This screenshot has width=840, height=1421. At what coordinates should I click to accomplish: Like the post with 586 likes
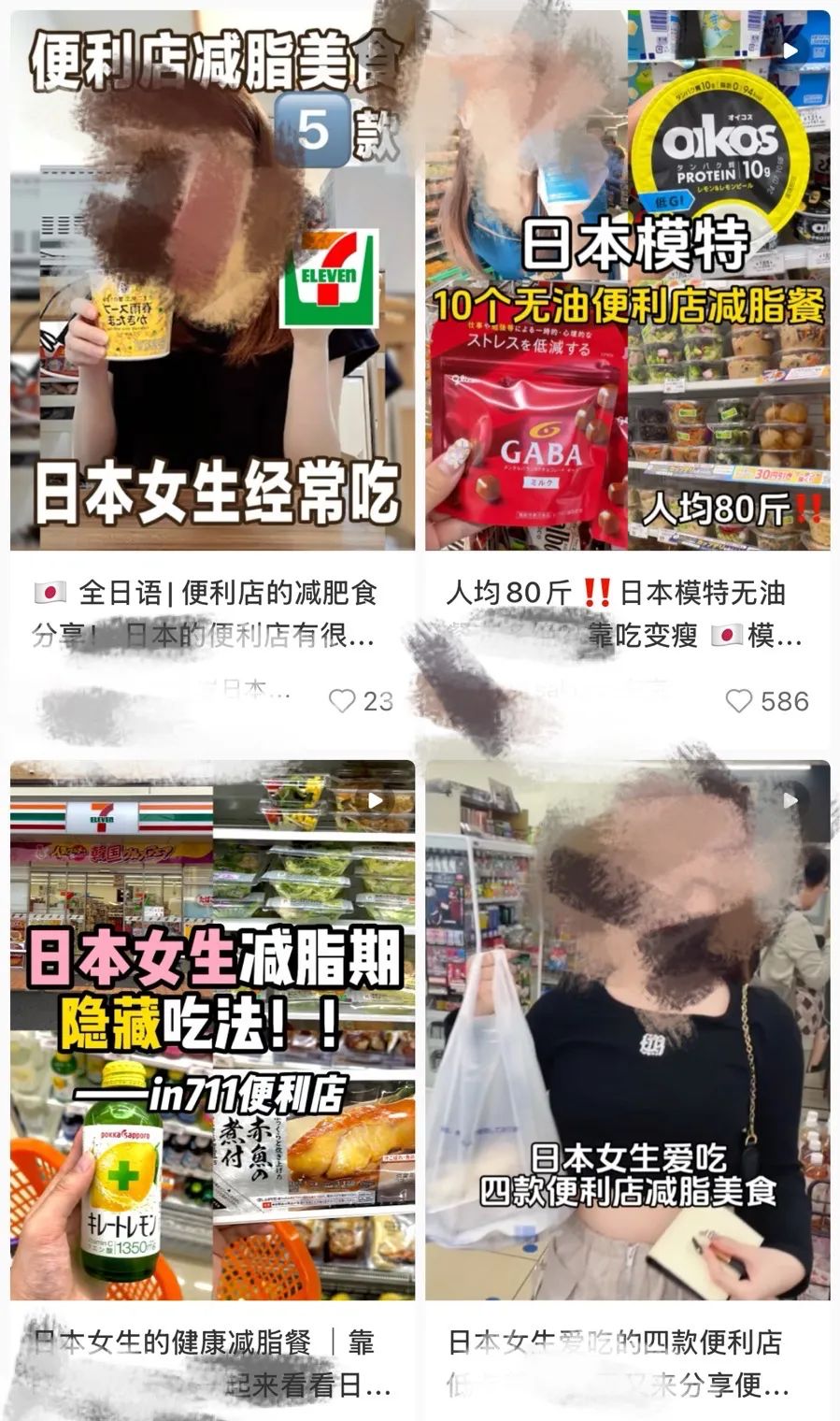(739, 701)
